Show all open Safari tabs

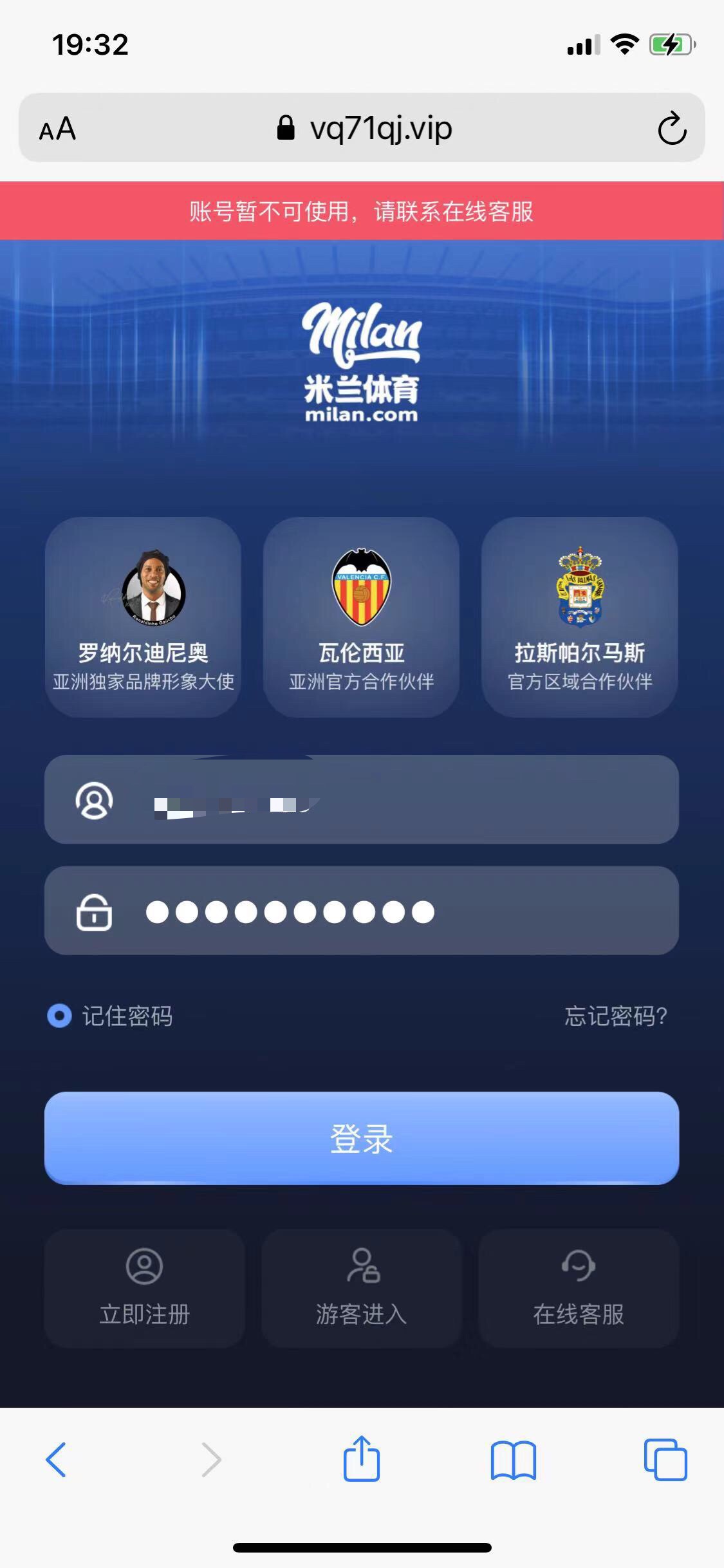tap(665, 1460)
